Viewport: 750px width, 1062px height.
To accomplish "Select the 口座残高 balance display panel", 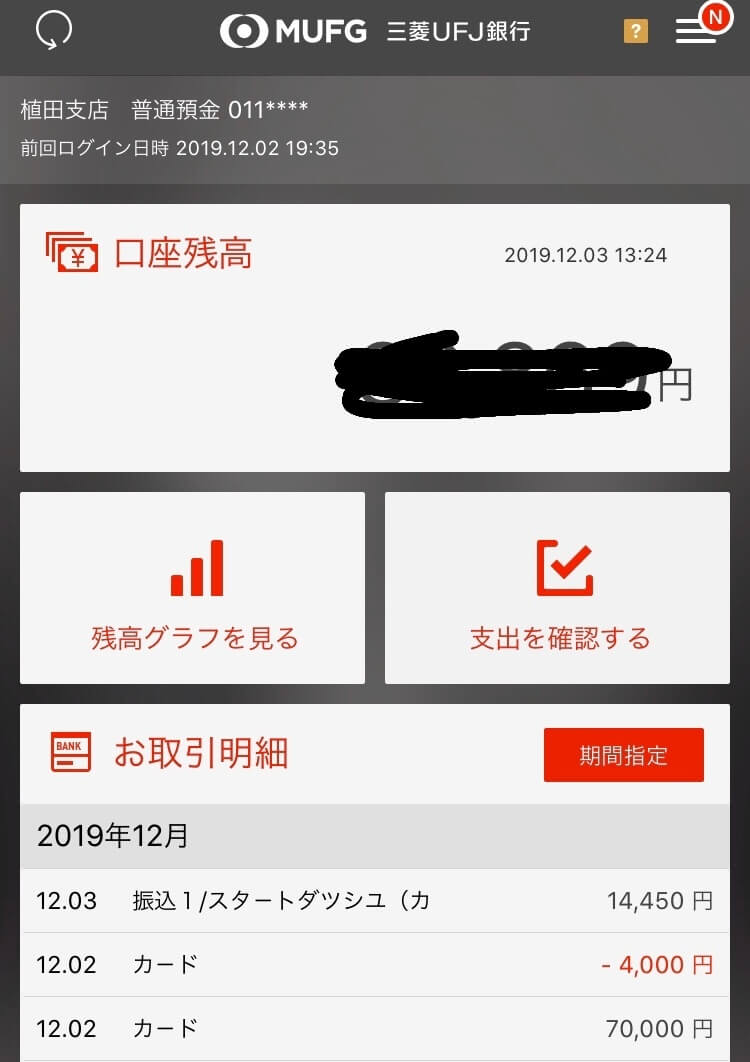I will (375, 335).
